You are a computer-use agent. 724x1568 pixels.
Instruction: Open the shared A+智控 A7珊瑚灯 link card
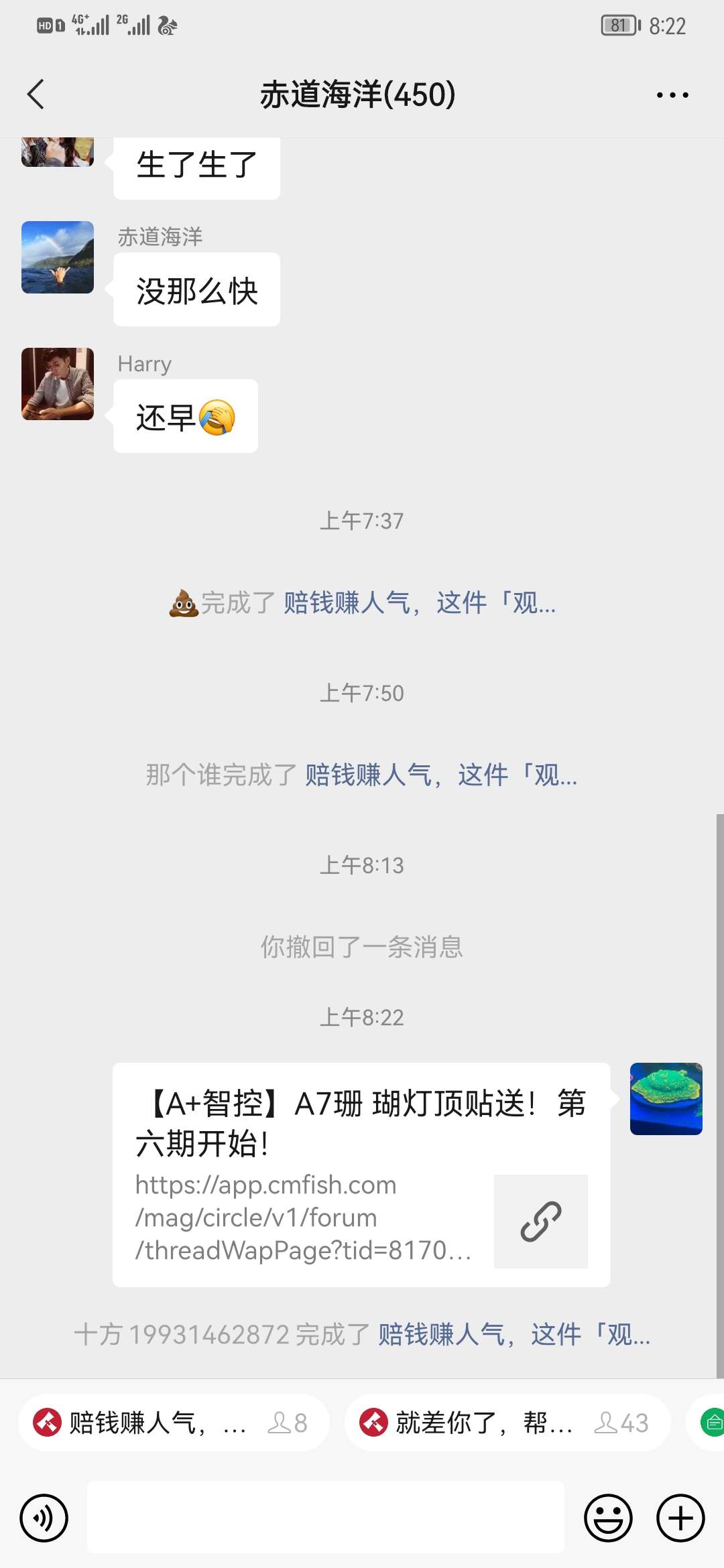click(361, 1174)
